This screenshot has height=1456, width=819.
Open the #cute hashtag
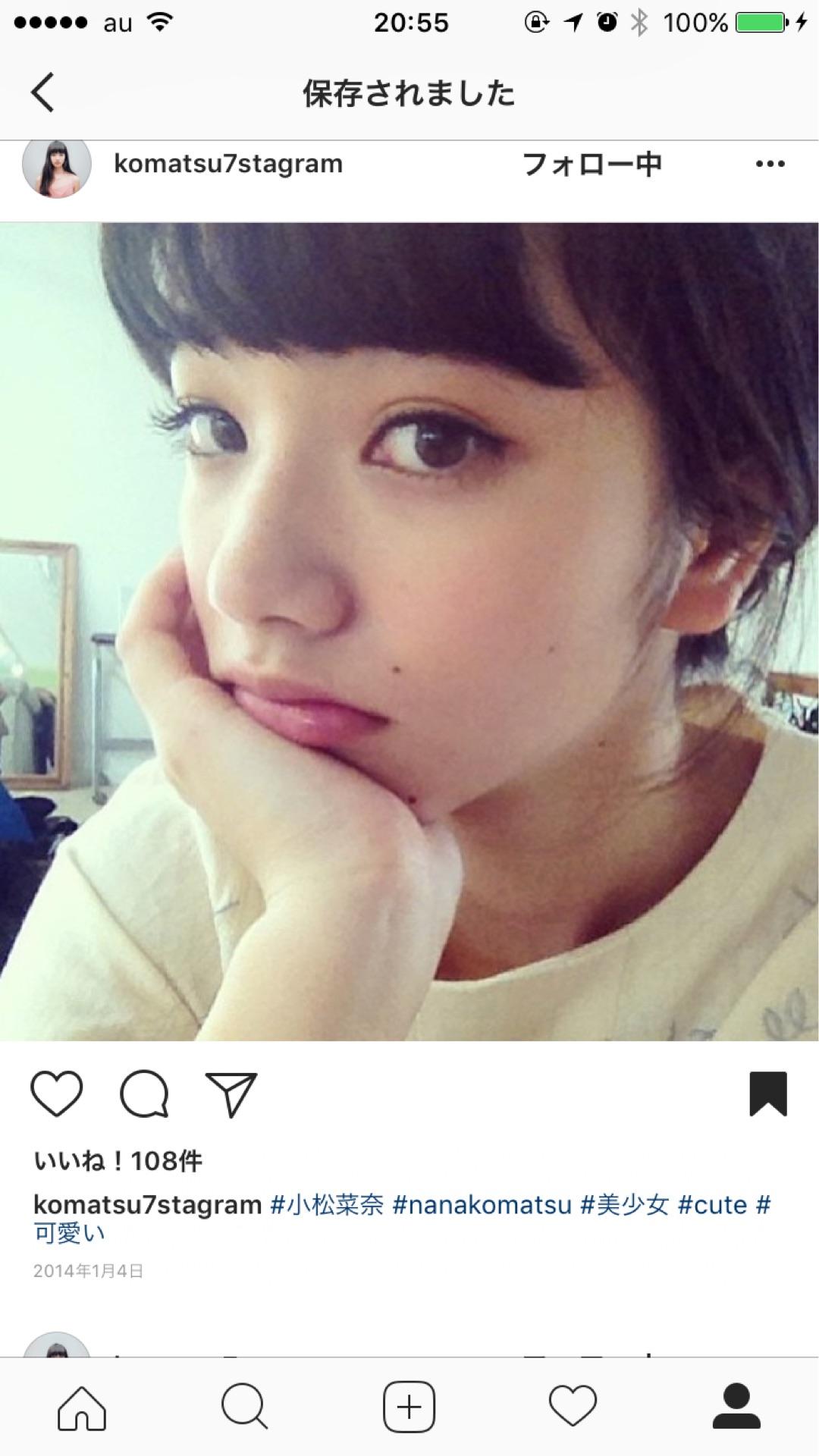click(712, 1205)
